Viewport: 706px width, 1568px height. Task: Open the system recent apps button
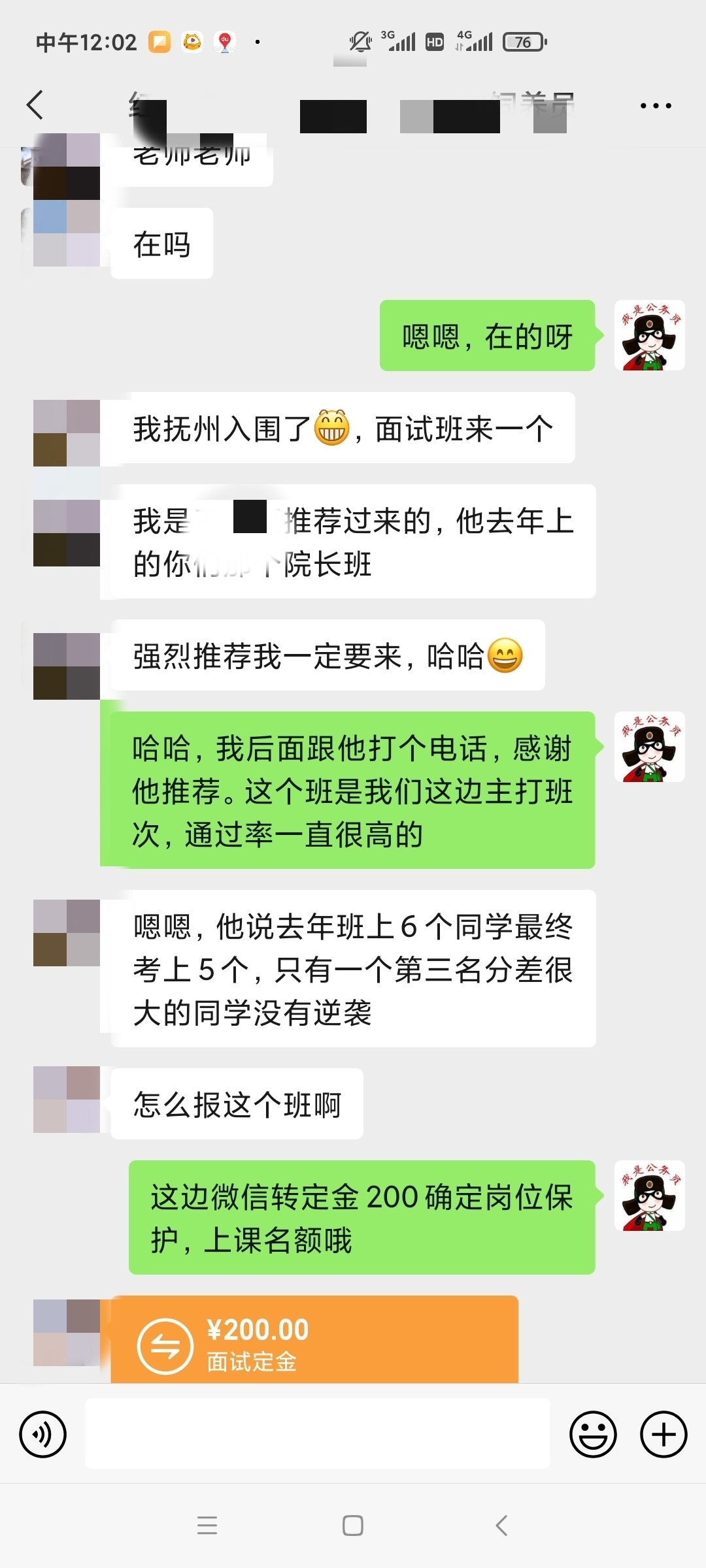point(207,1526)
